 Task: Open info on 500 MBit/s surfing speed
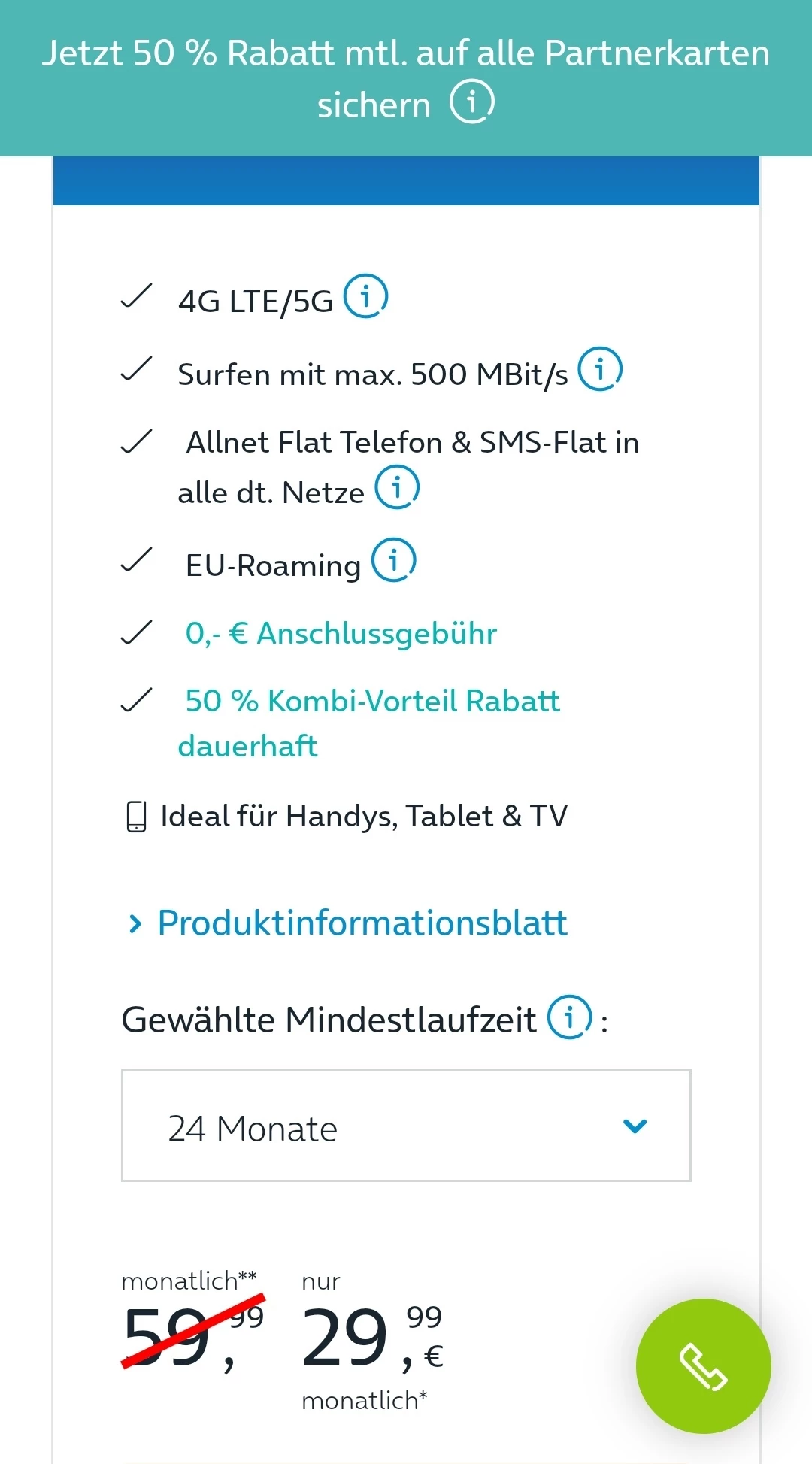point(599,369)
